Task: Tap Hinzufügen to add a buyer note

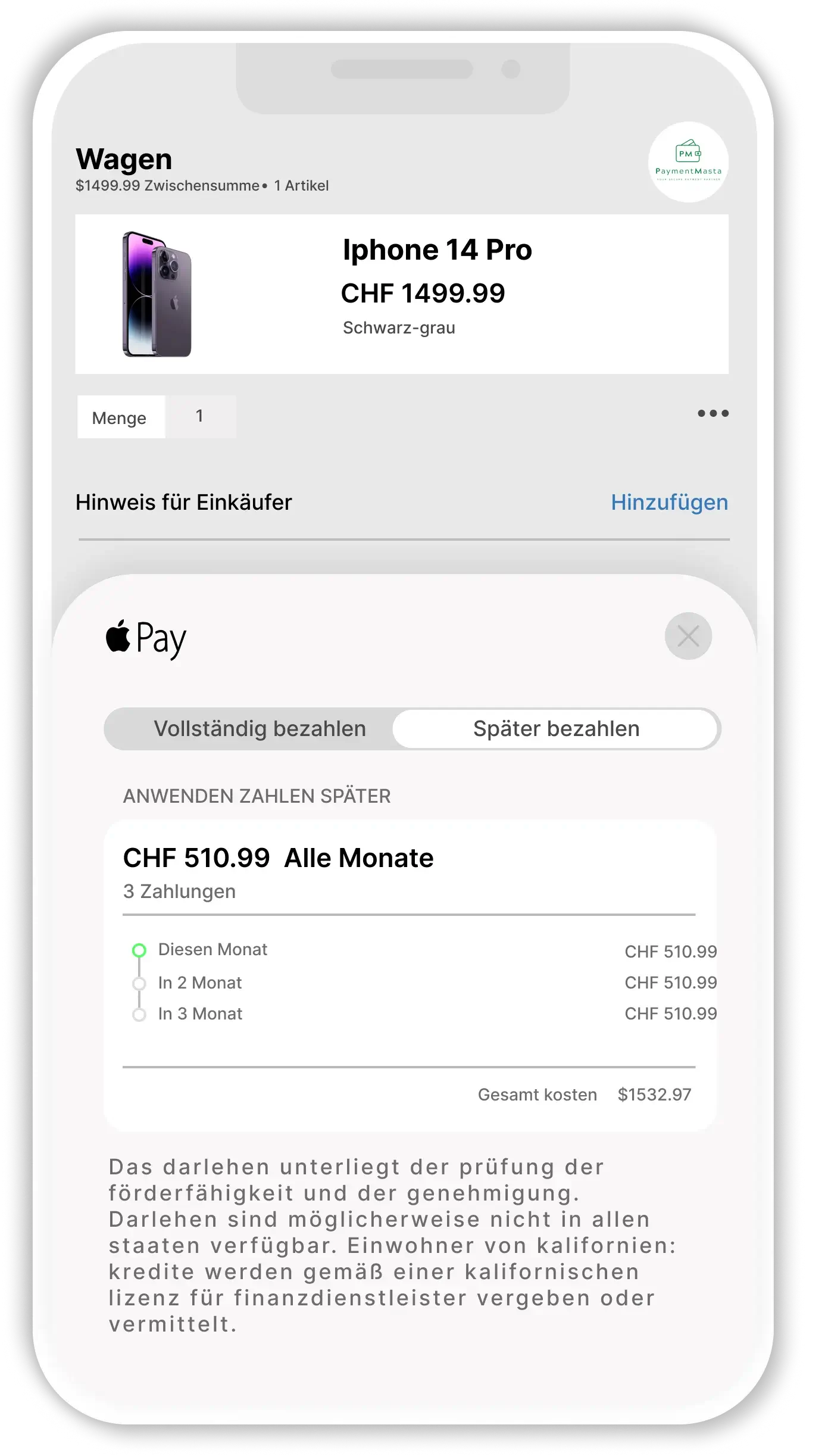Action: coord(669,502)
